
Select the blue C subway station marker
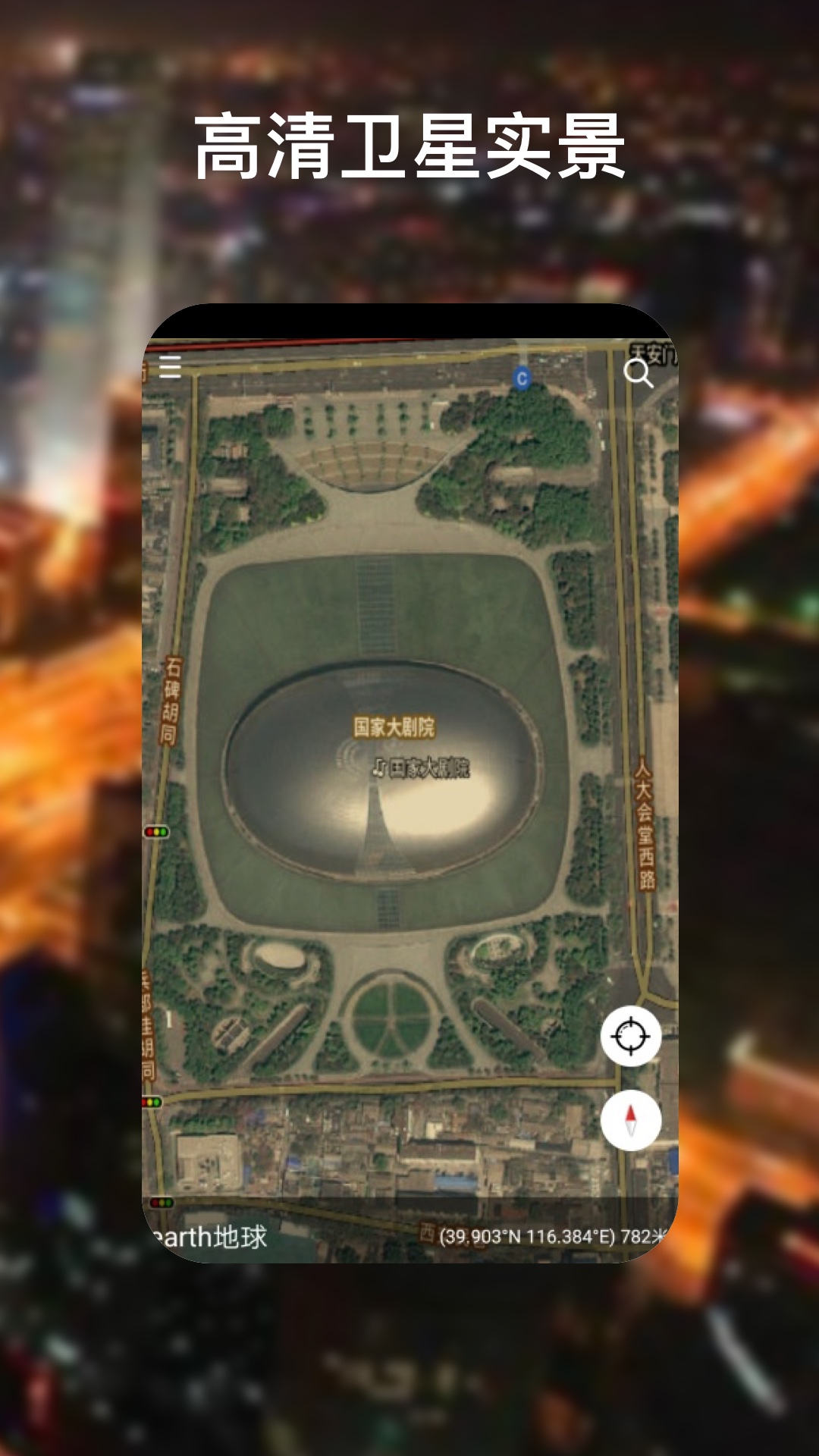522,379
